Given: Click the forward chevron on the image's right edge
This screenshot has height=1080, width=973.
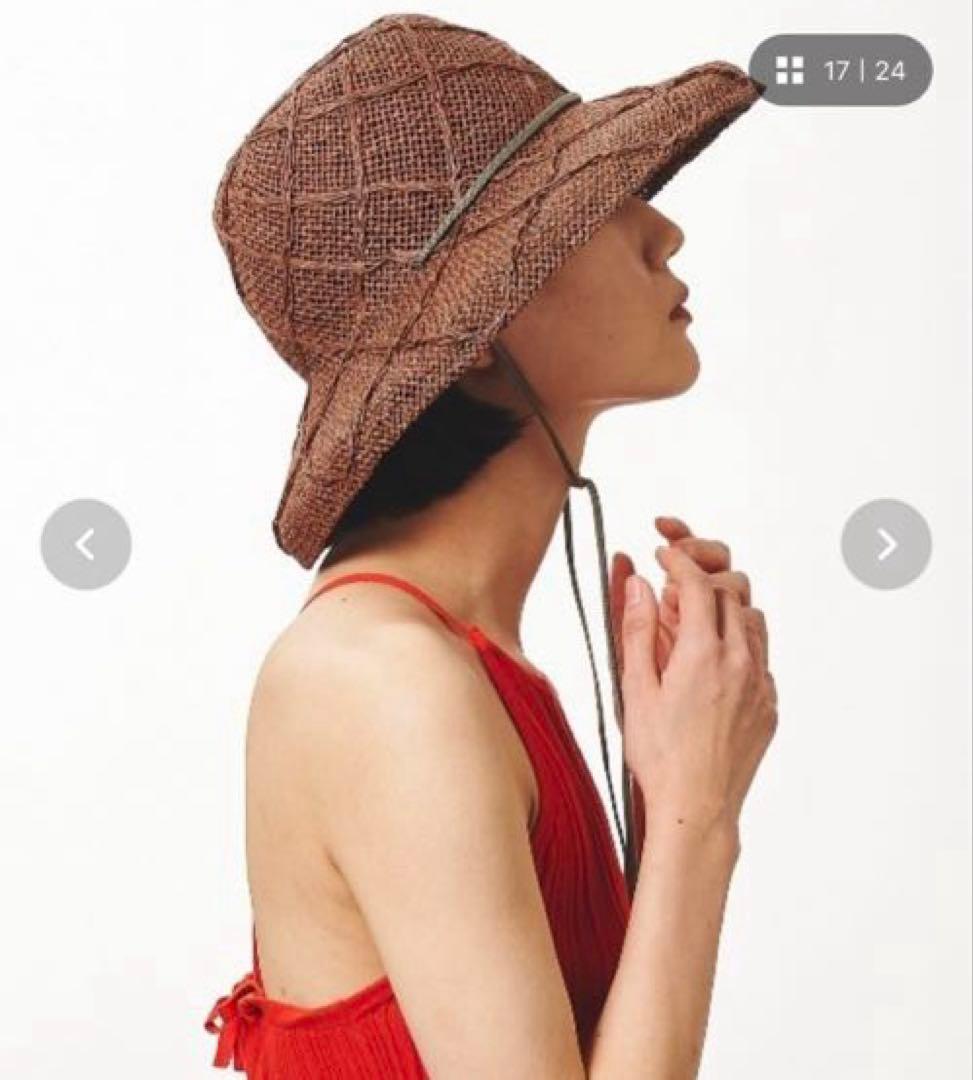Looking at the screenshot, I should tap(886, 544).
